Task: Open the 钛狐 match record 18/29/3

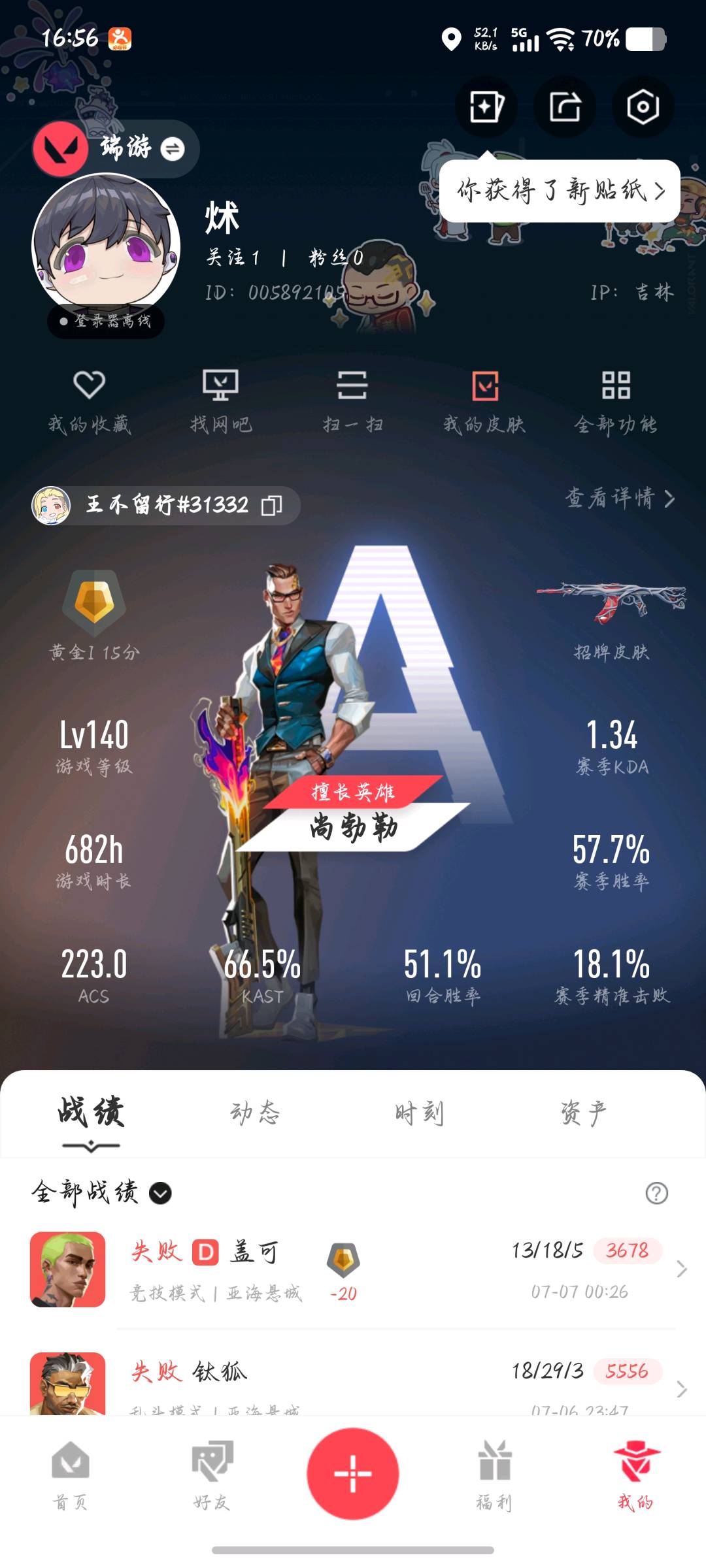Action: coord(353,1380)
